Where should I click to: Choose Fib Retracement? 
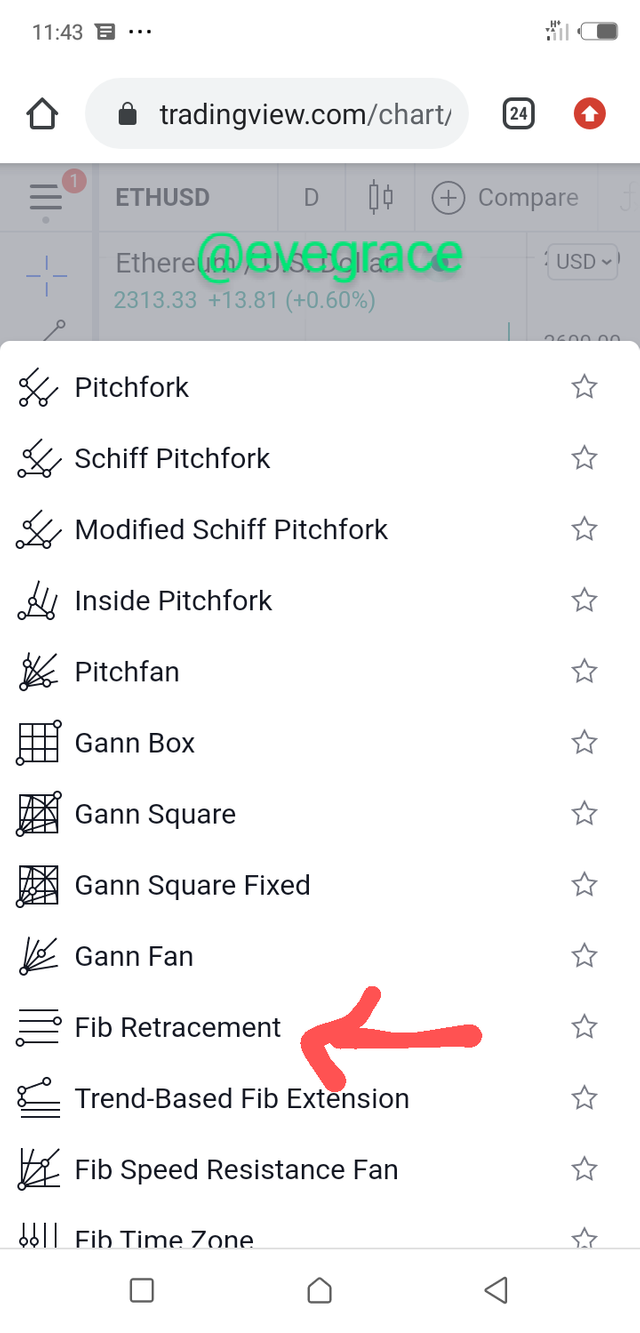click(320, 1027)
